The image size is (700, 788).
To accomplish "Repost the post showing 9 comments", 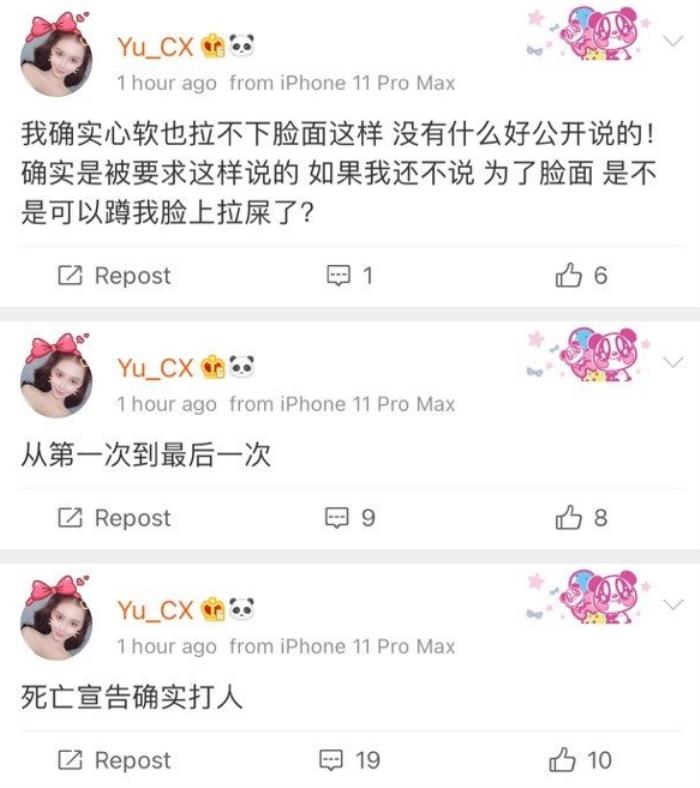I will tap(114, 518).
